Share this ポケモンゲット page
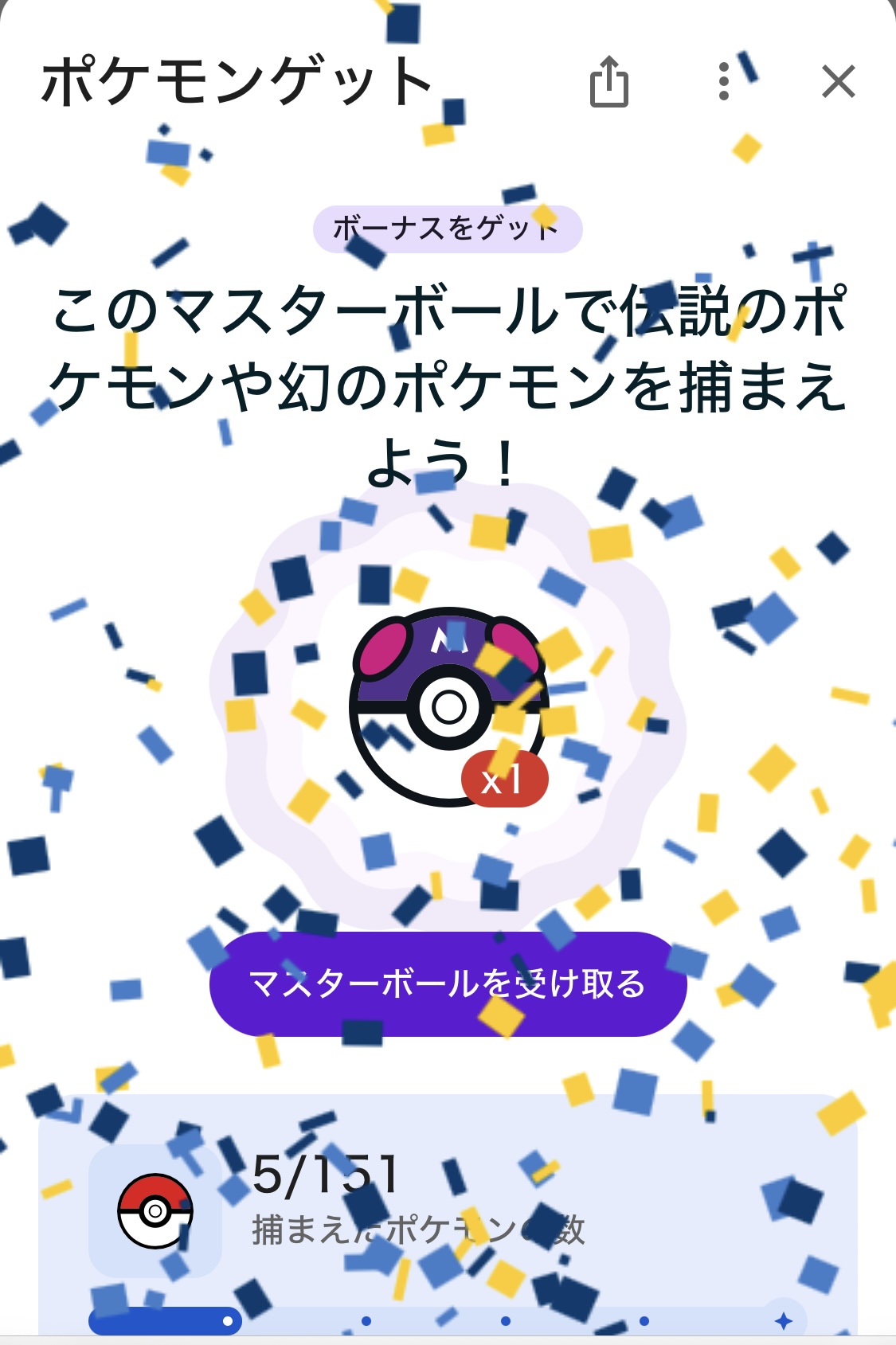Image resolution: width=896 pixels, height=1345 pixels. pos(609,82)
